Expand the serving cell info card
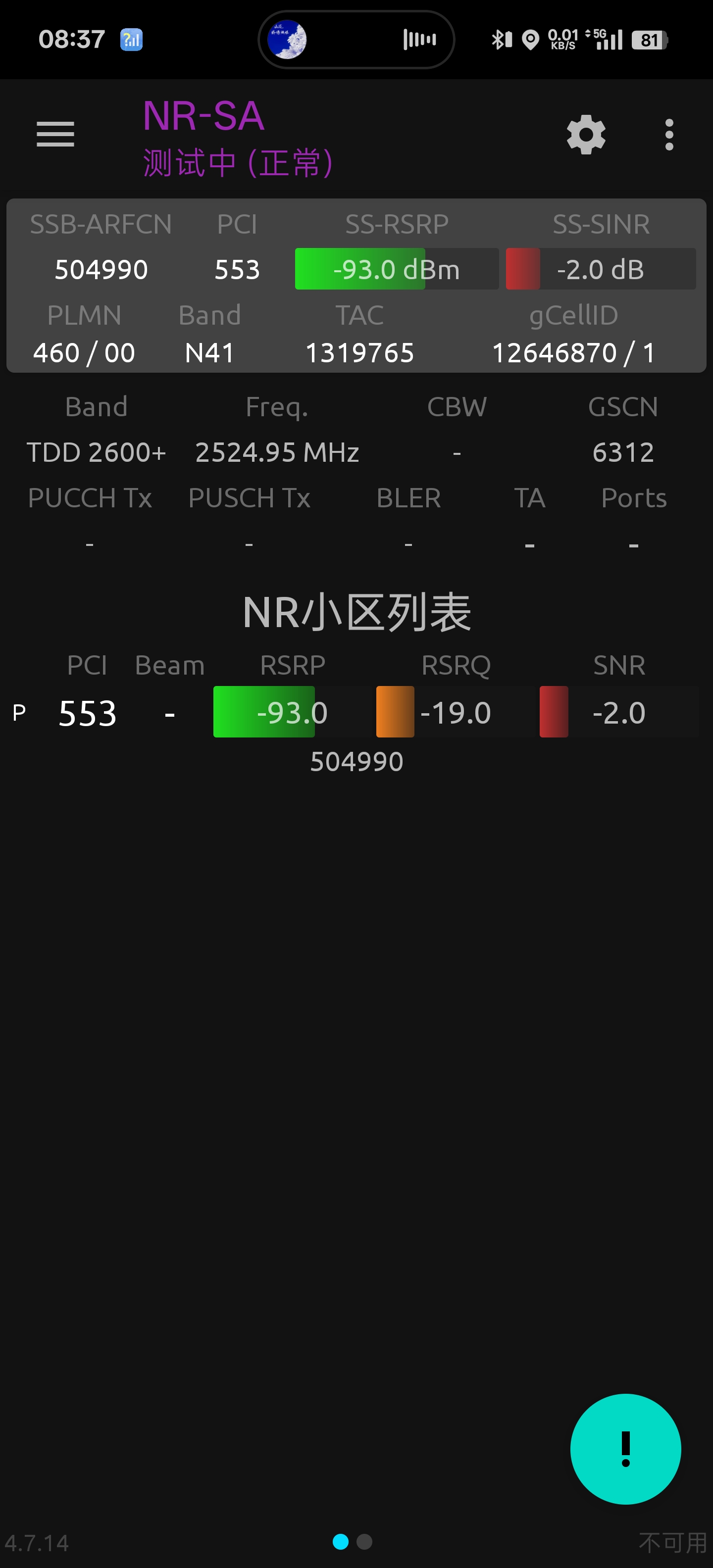The image size is (713, 1568). tap(356, 285)
